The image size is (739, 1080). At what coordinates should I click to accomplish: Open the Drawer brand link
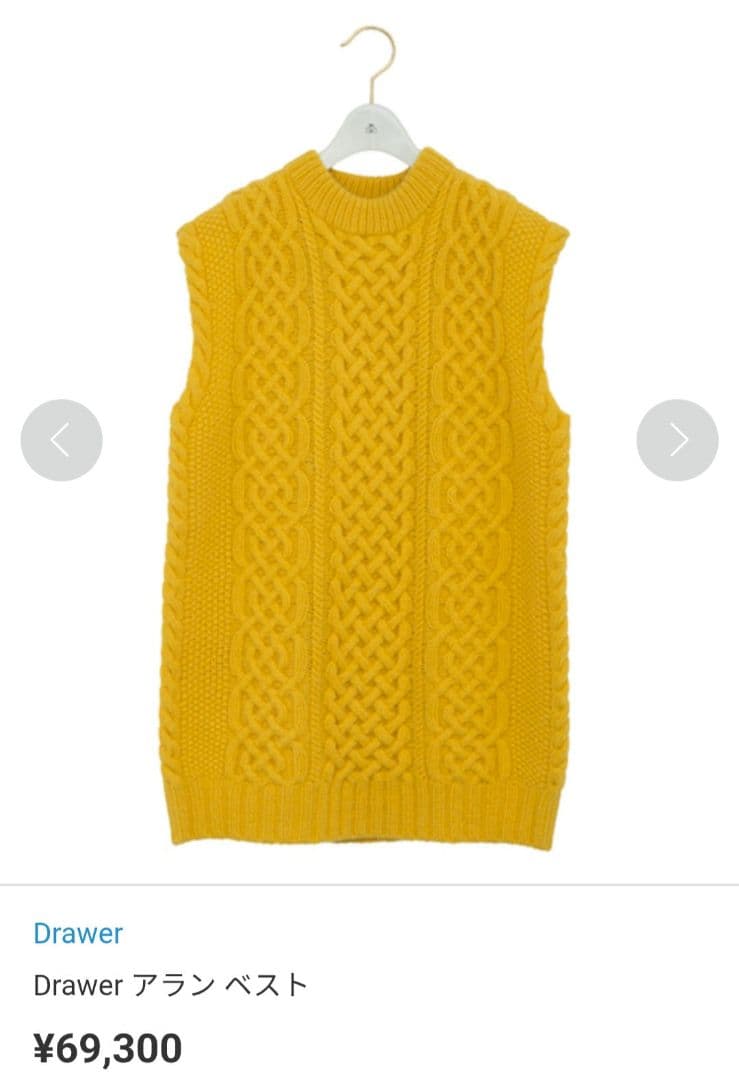[x=78, y=934]
